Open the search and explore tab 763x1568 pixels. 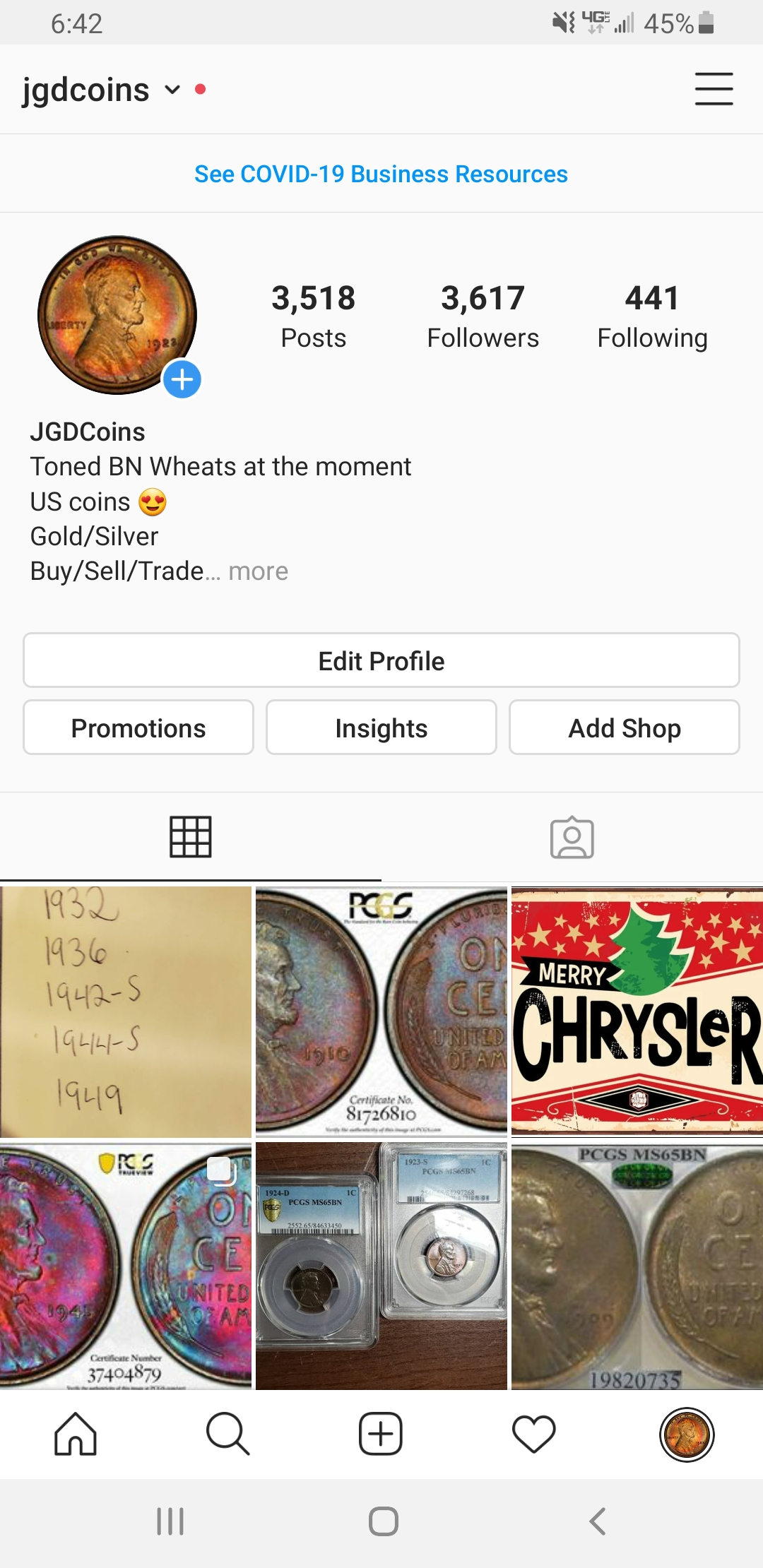click(227, 1435)
